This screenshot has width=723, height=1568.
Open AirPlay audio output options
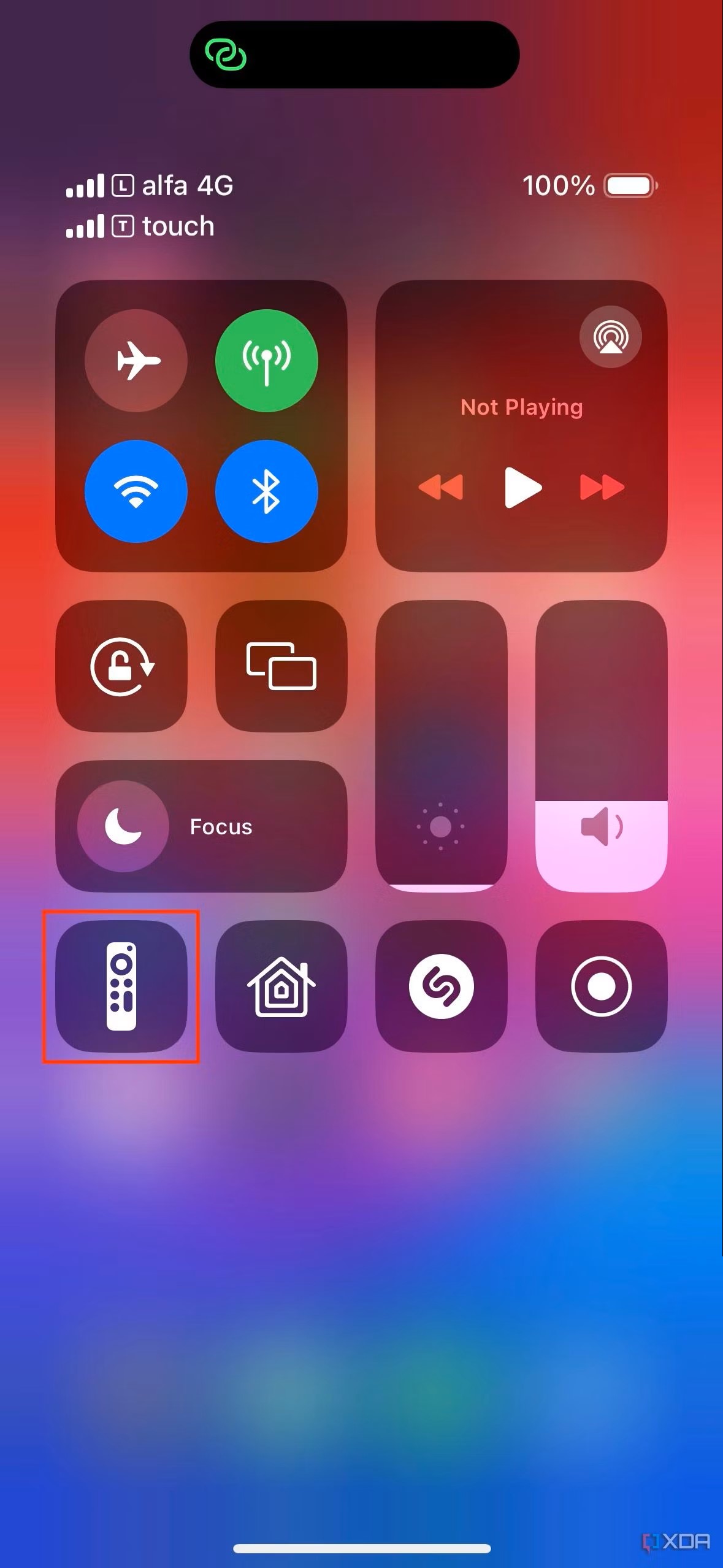[x=611, y=337]
